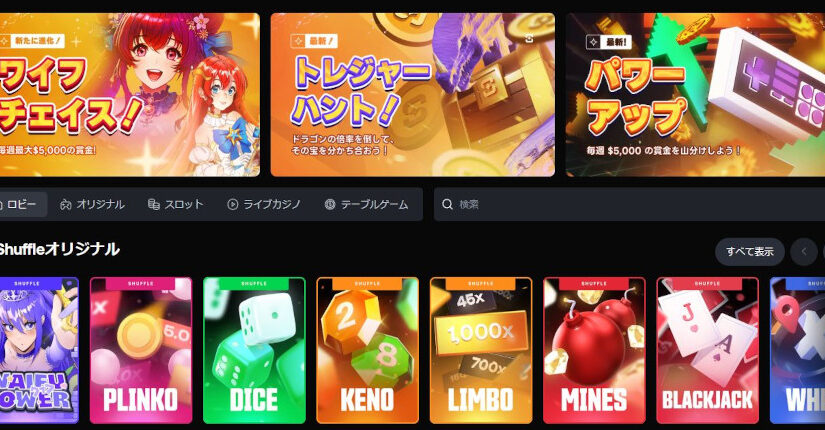Switch to the スロット tab
This screenshot has height=430, width=825.
tap(175, 204)
